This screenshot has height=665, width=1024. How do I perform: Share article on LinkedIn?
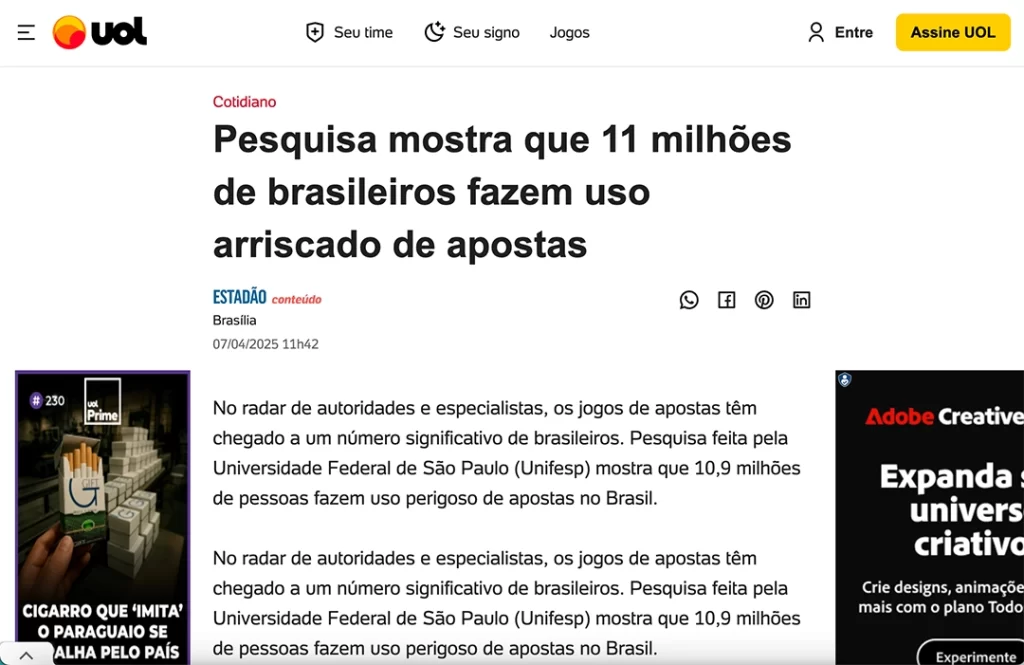click(801, 300)
